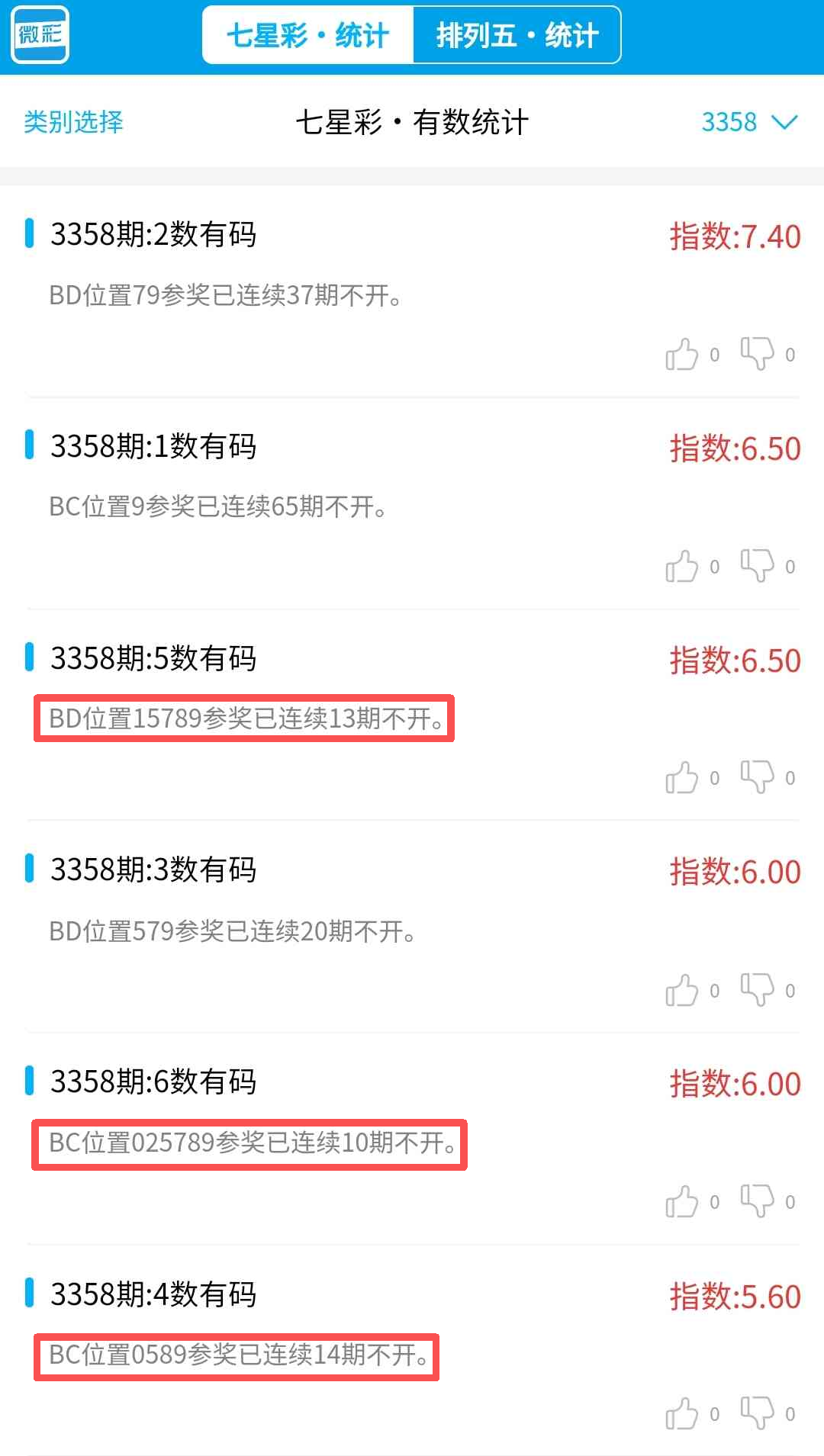Switch to the 七星彩·统计 tab
824x1456 pixels.
[x=308, y=35]
